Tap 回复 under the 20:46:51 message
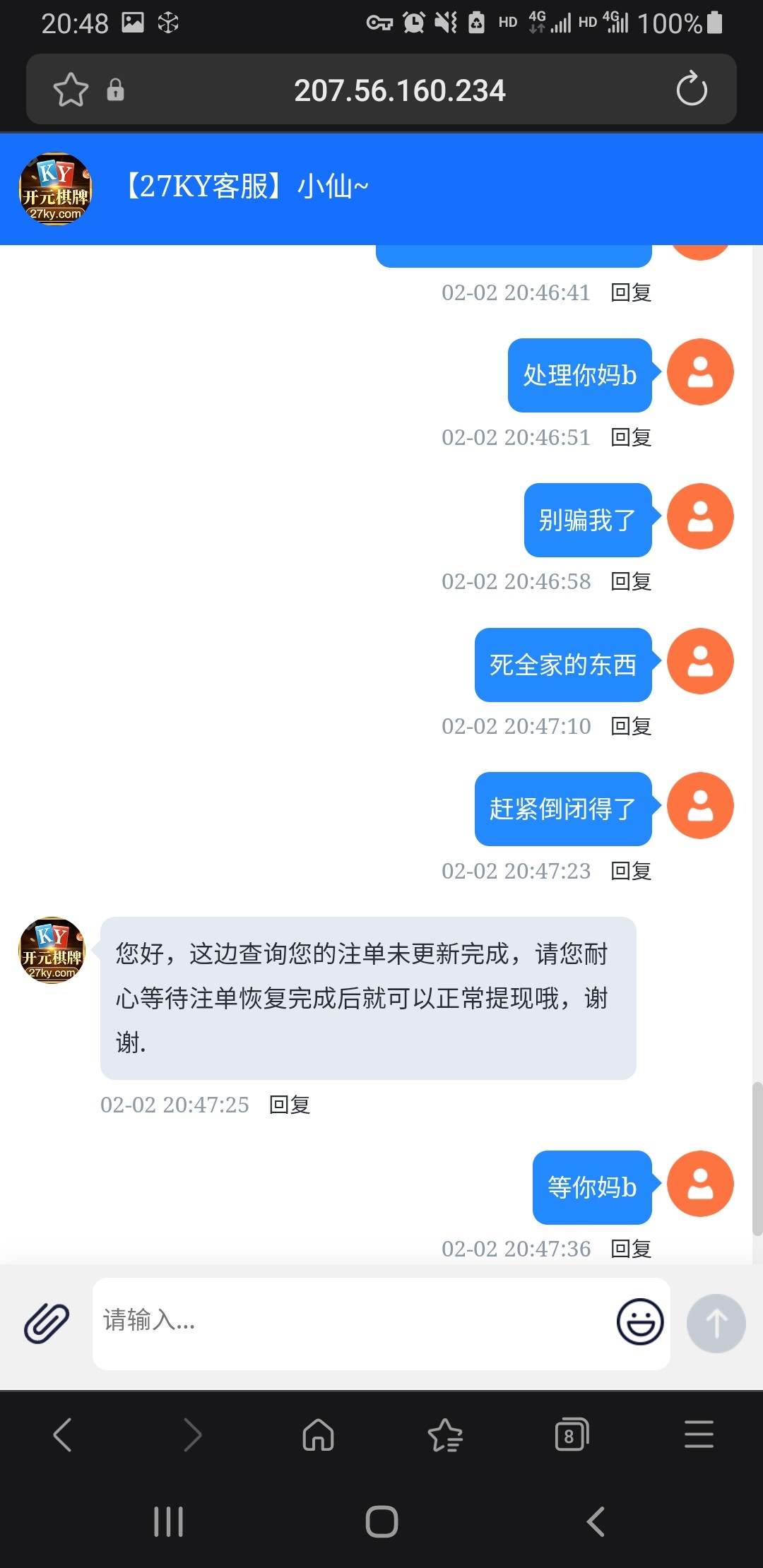763x1568 pixels. point(631,437)
